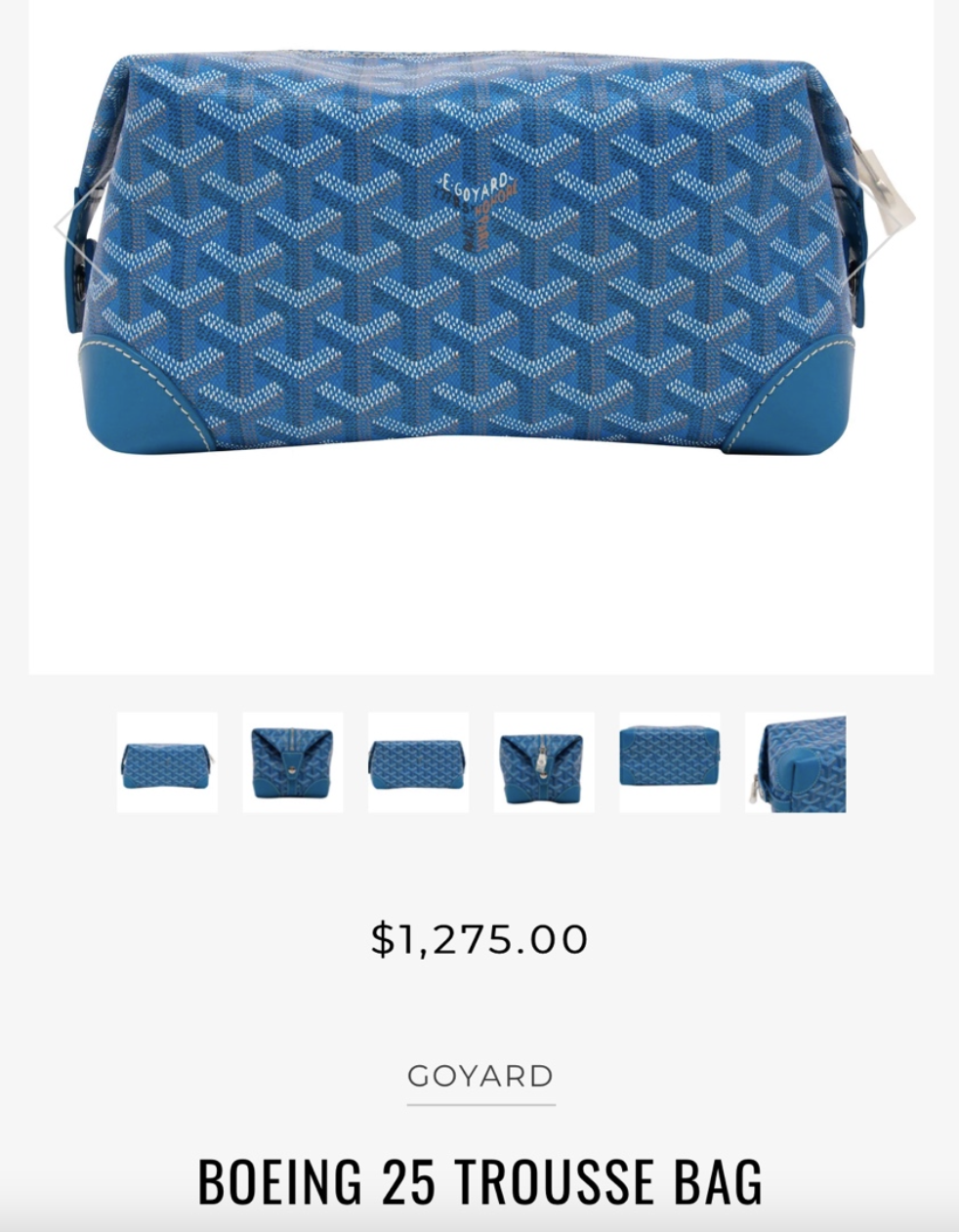Select the close-up corner thumbnail
Viewport: 959px width, 1232px height.
coord(795,762)
